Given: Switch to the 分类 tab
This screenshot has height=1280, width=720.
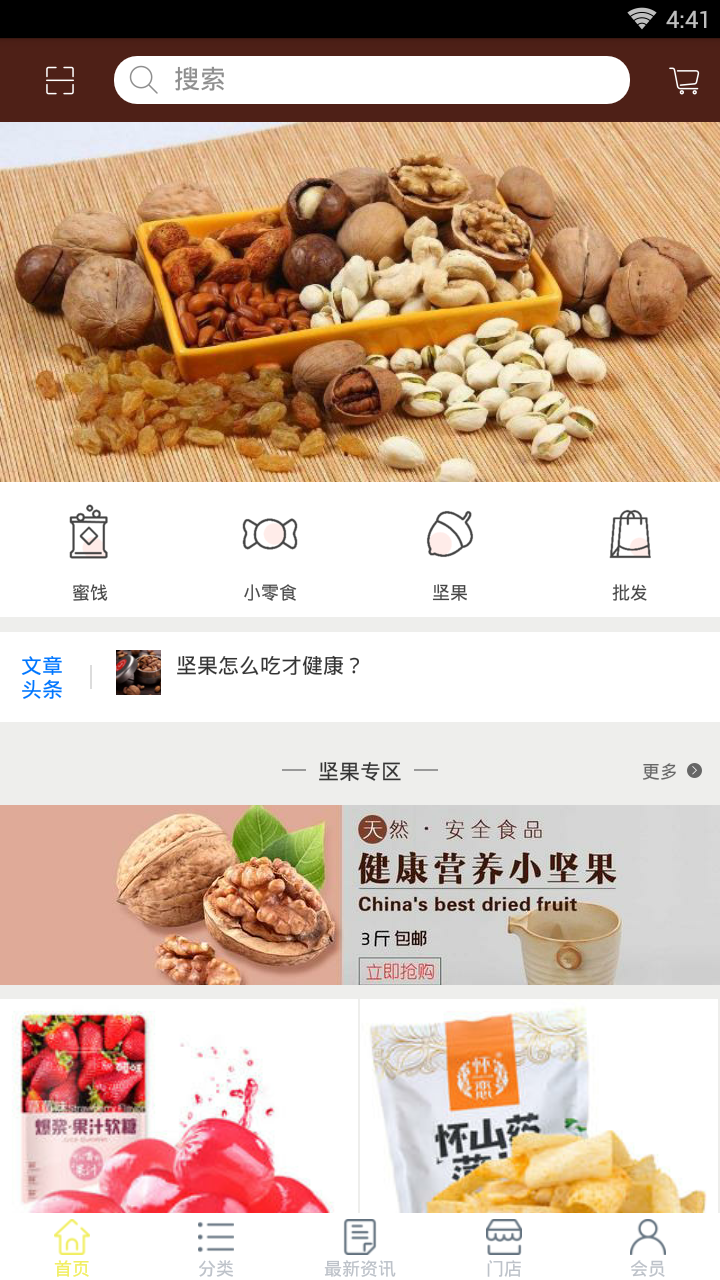Looking at the screenshot, I should [x=215, y=1243].
